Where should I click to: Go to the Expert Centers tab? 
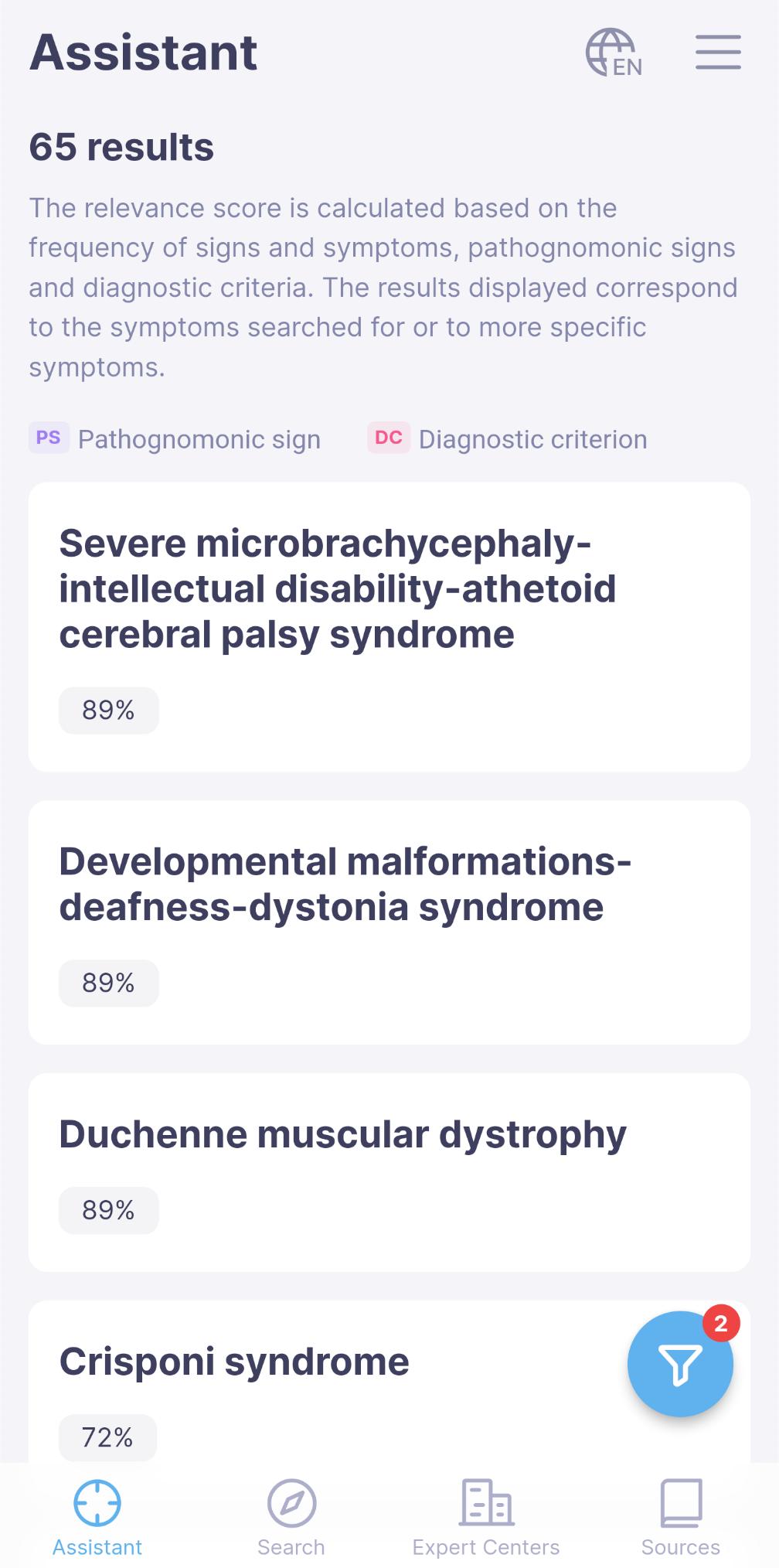(486, 1517)
